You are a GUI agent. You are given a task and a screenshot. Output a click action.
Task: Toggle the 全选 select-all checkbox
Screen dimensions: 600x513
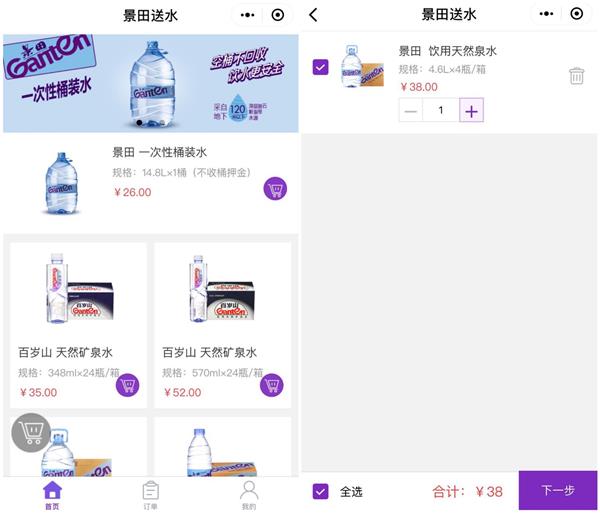320,491
